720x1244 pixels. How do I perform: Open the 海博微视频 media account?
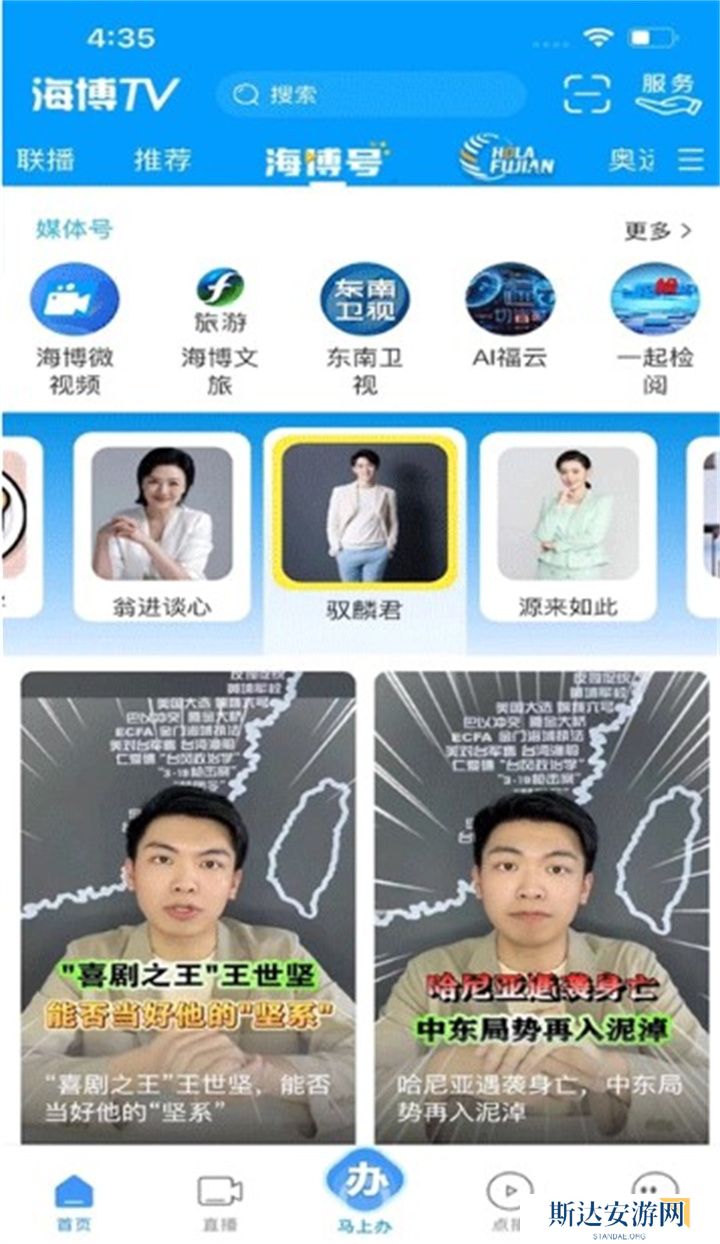[75, 328]
